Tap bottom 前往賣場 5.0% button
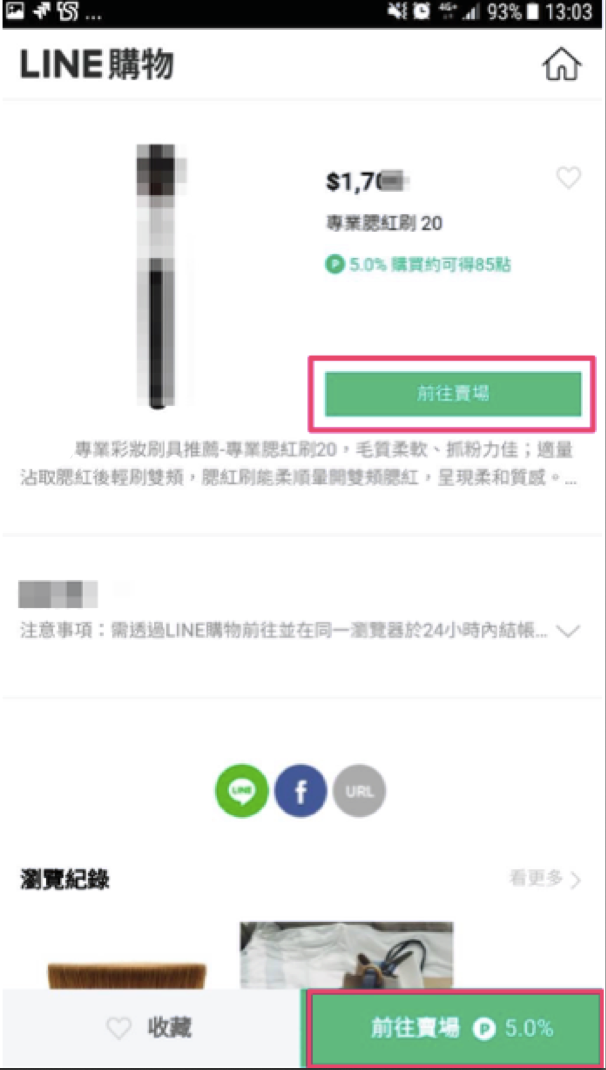606x1070 pixels. 453,1028
